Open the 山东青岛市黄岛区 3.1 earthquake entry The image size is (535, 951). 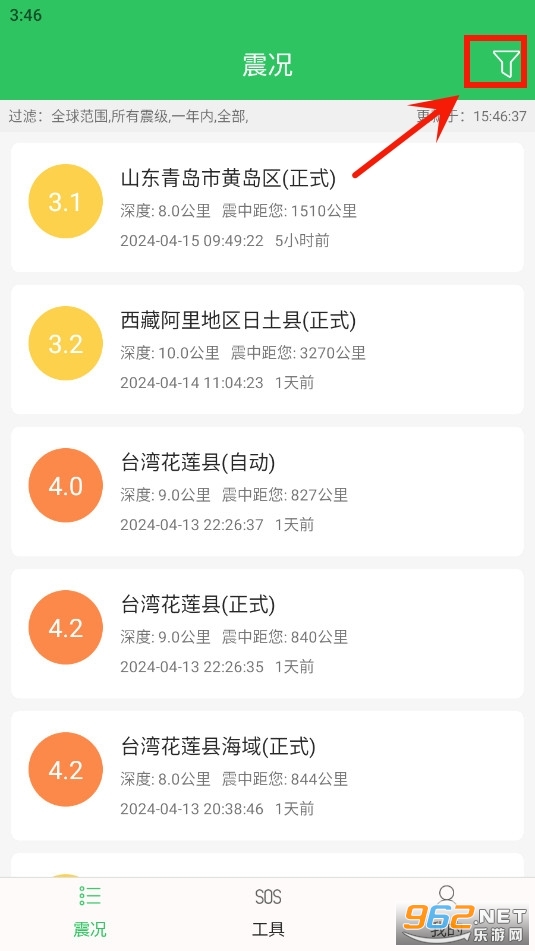tap(268, 207)
